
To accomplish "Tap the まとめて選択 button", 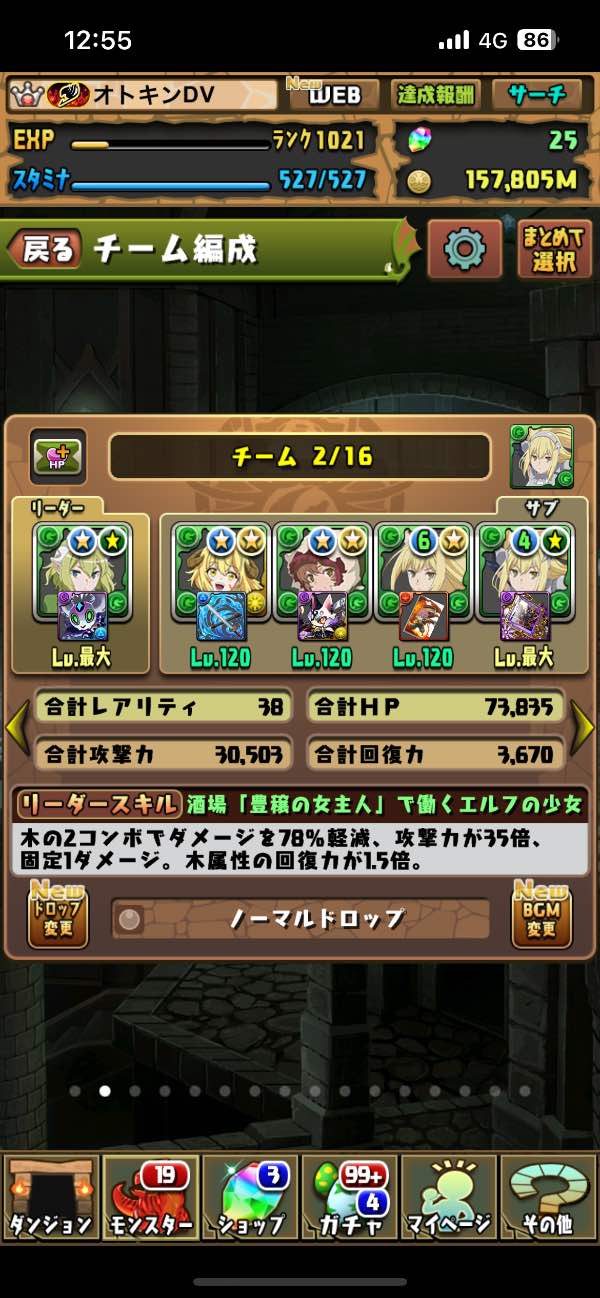I will pos(554,249).
